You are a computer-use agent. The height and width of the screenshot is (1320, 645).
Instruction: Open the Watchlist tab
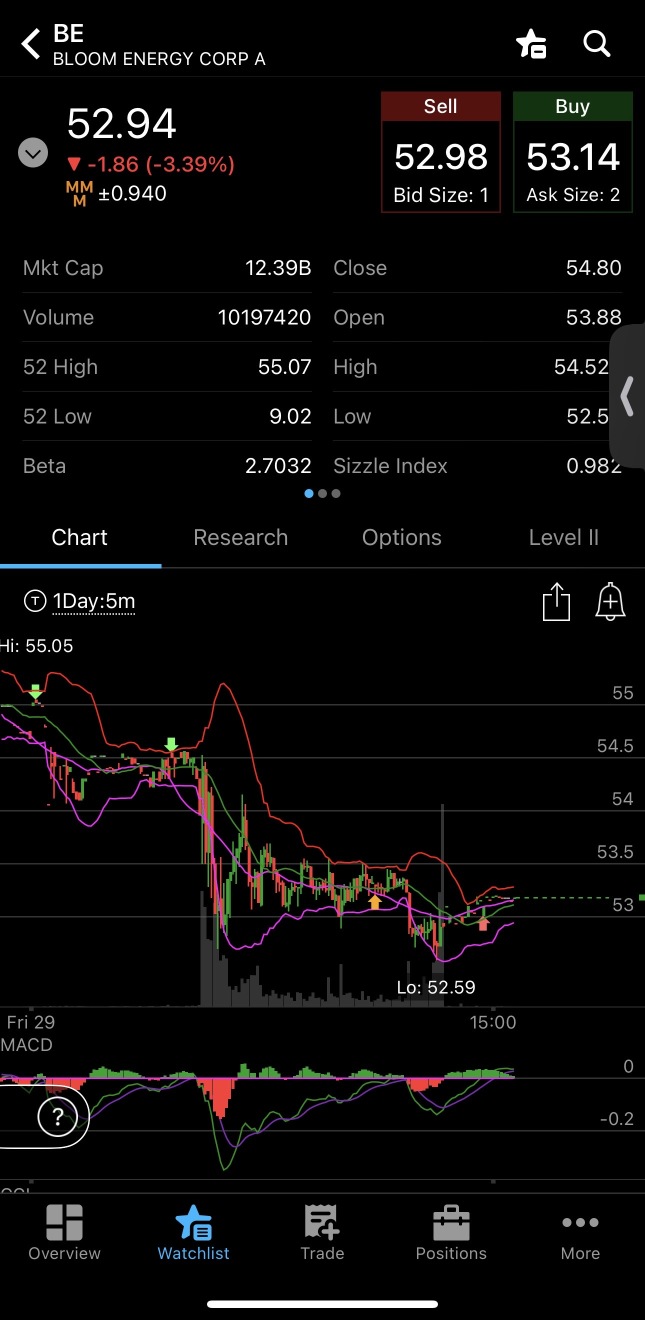tap(193, 1233)
